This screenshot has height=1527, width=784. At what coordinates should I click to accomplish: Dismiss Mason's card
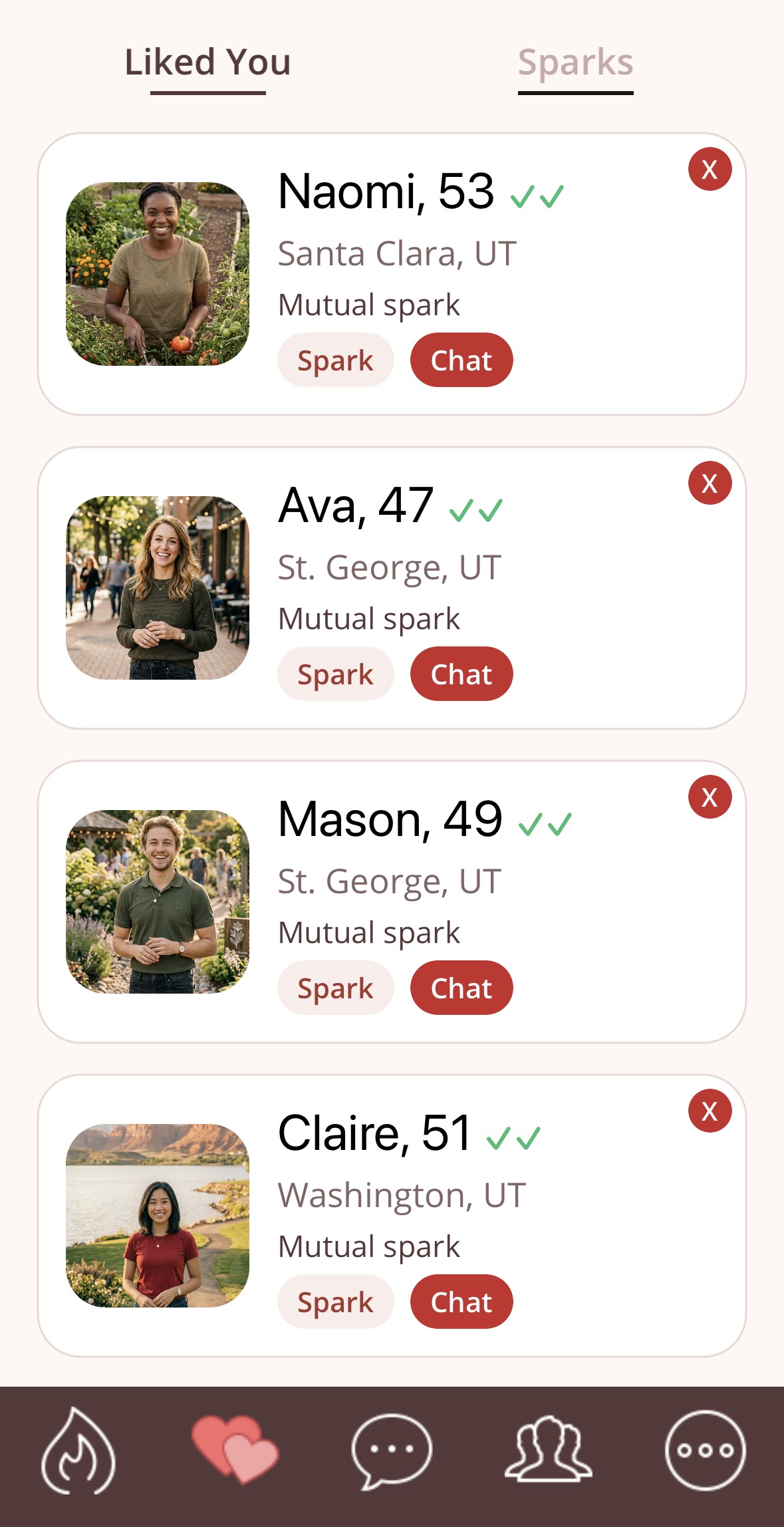coord(710,797)
